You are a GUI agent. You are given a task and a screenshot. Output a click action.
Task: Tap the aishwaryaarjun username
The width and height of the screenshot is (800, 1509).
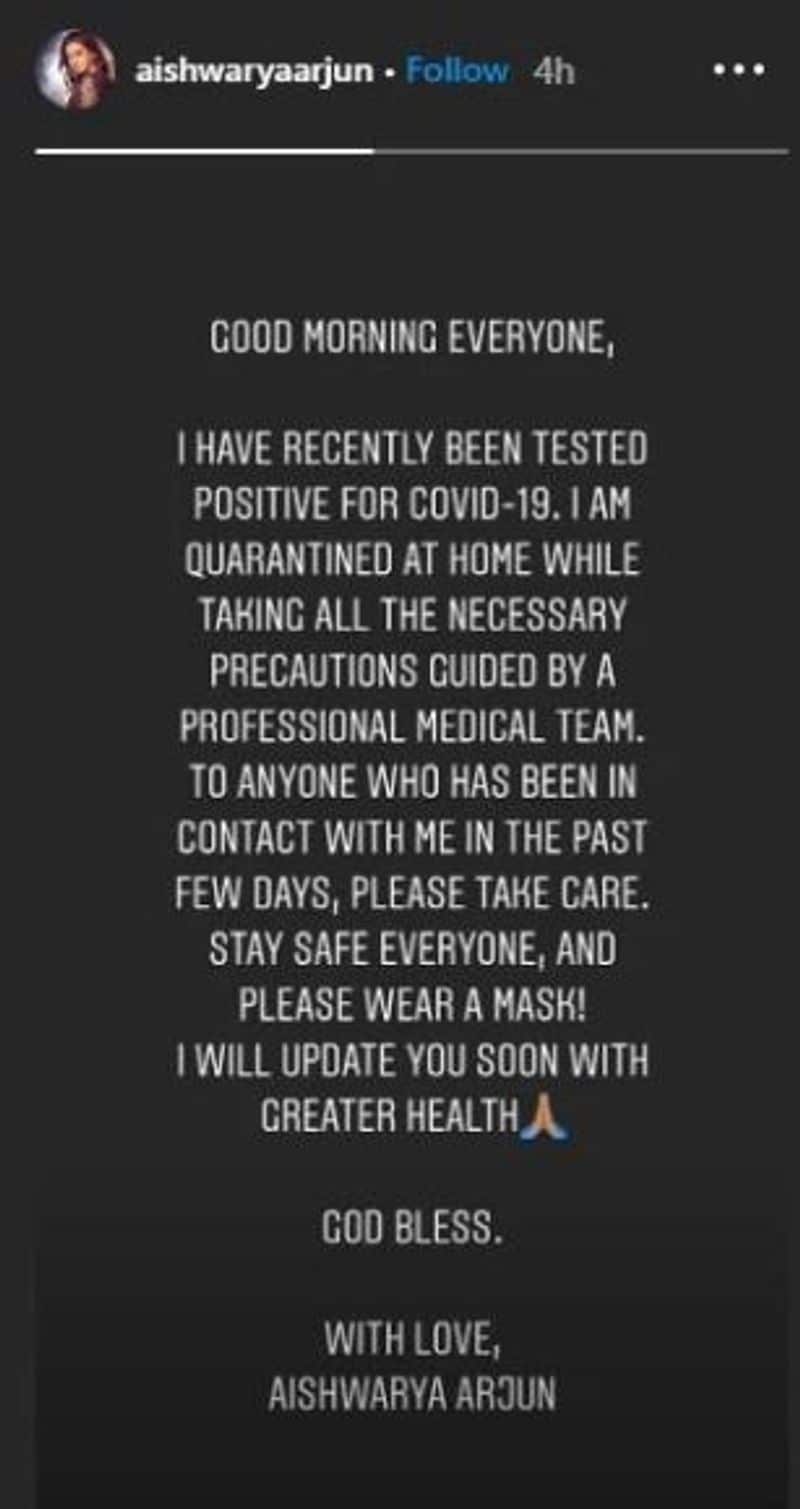click(x=254, y=71)
